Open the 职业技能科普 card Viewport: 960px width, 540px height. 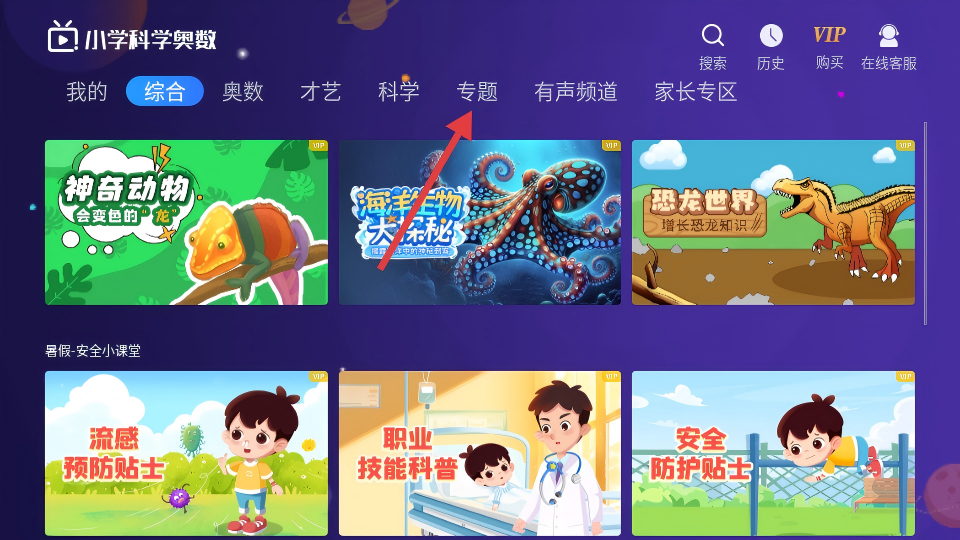[x=480, y=453]
